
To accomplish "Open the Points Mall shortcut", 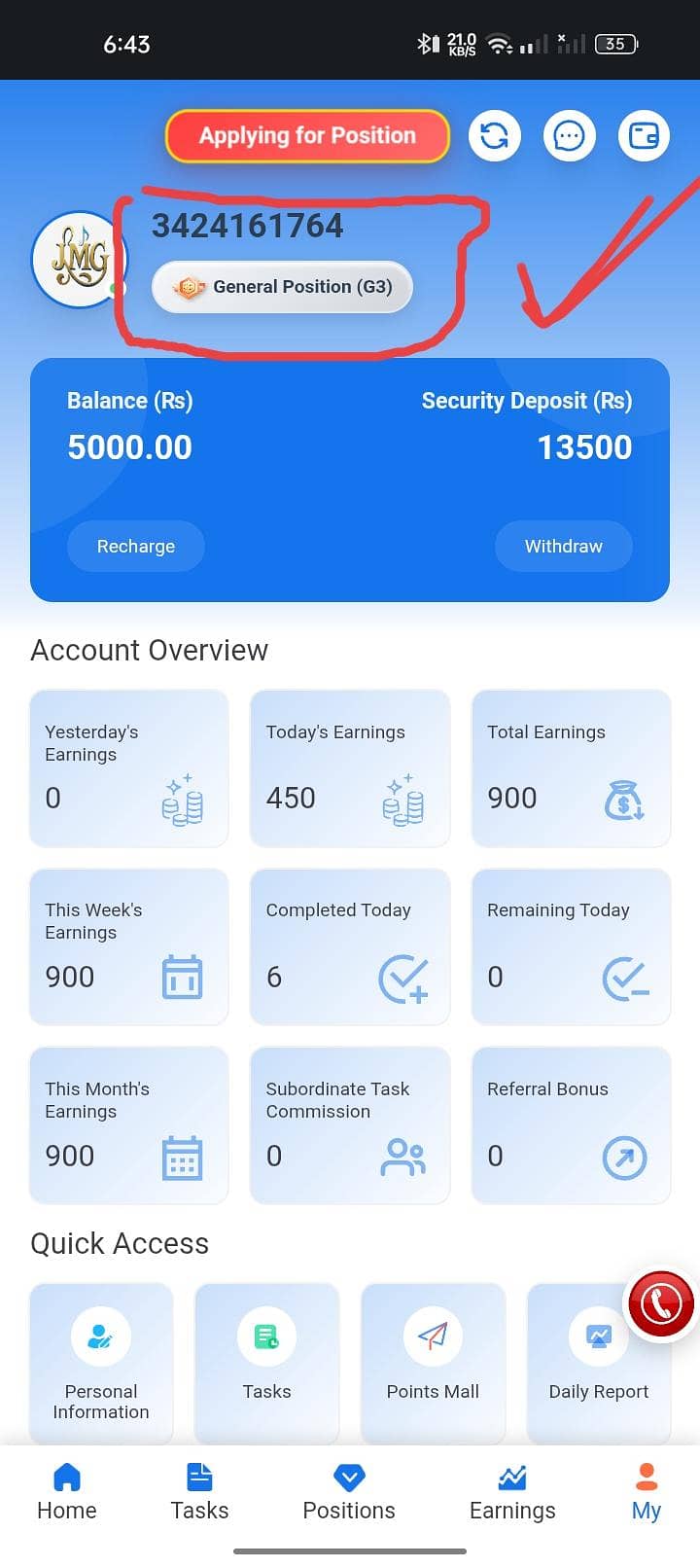I will 433,1362.
